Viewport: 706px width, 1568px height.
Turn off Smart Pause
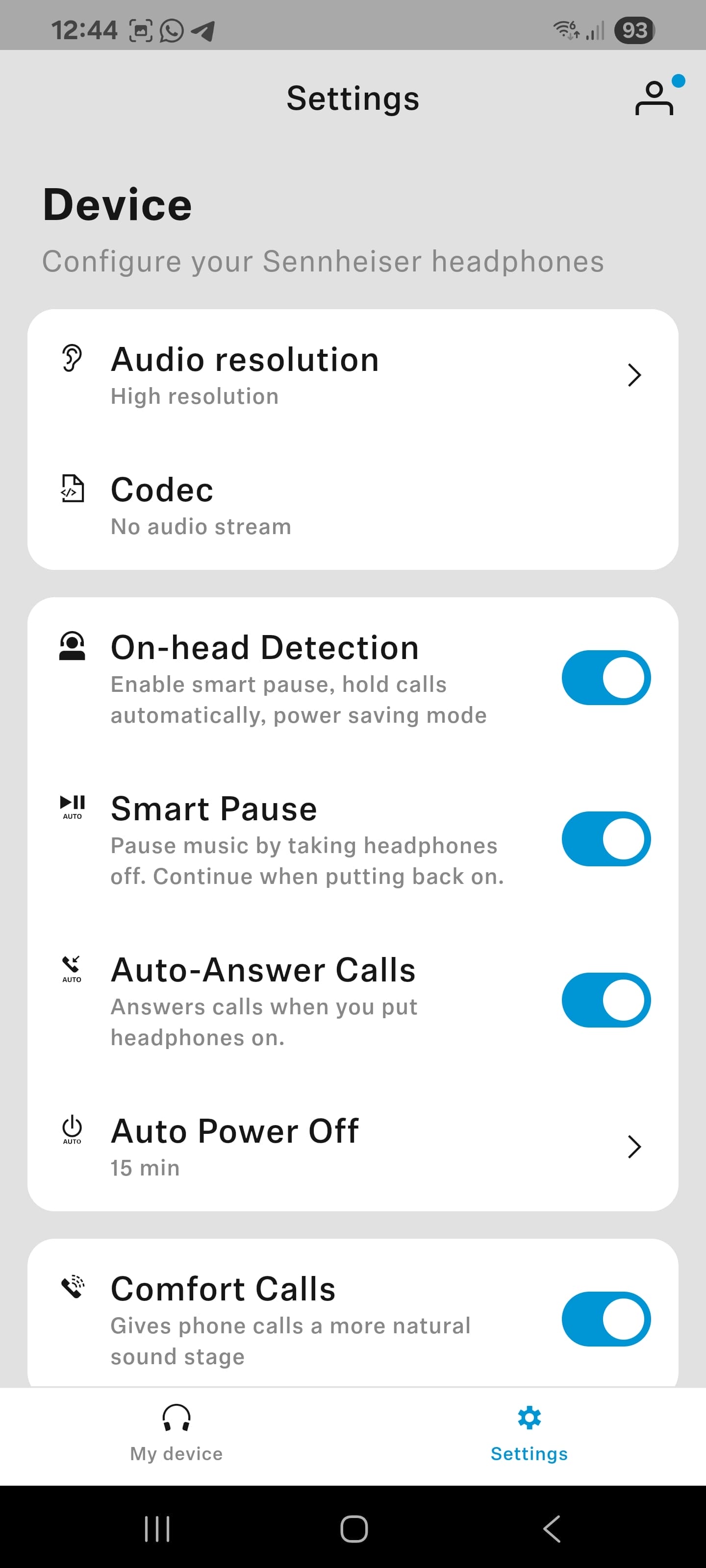605,839
